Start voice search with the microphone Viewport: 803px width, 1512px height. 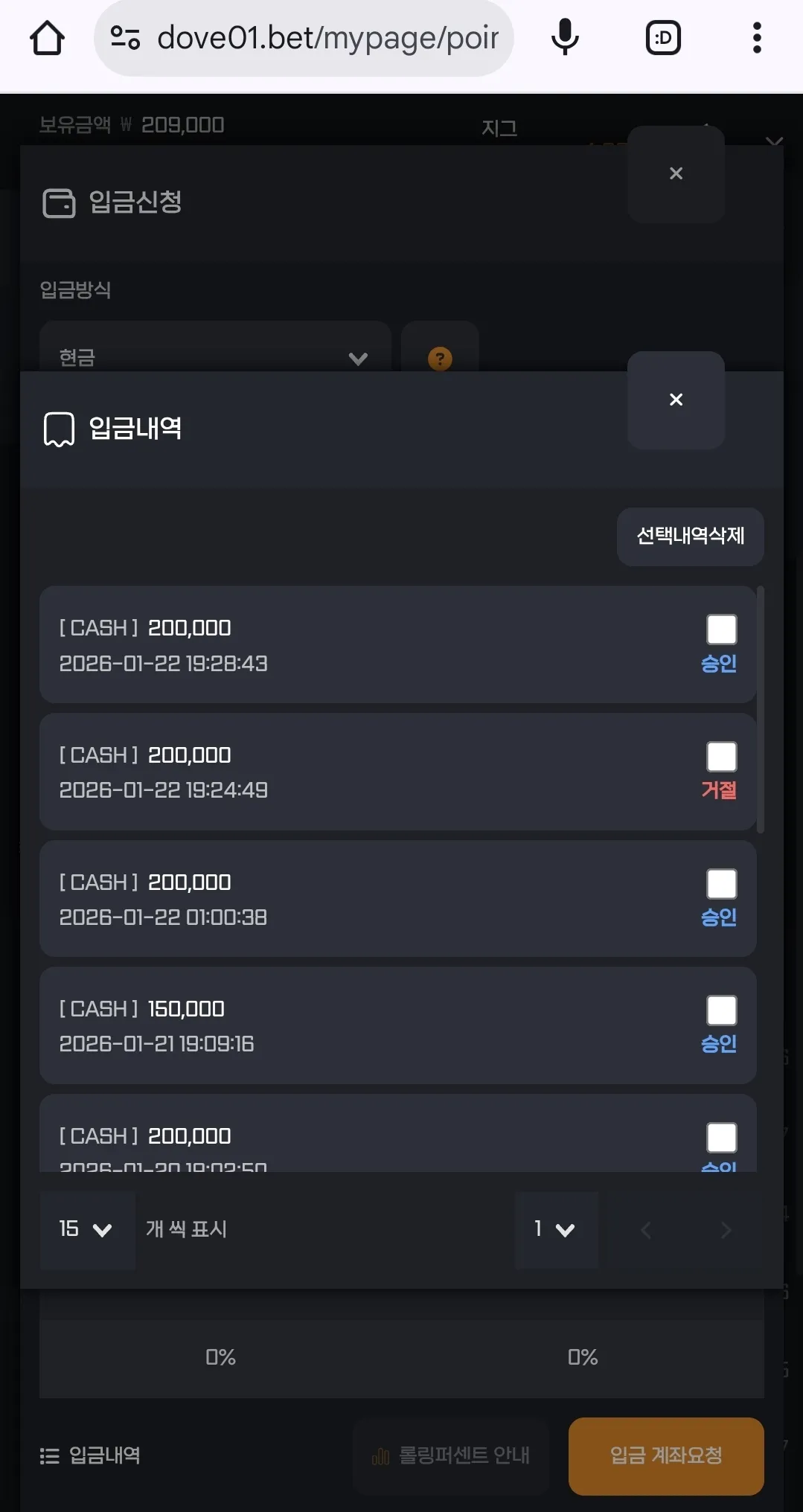pyautogui.click(x=565, y=38)
